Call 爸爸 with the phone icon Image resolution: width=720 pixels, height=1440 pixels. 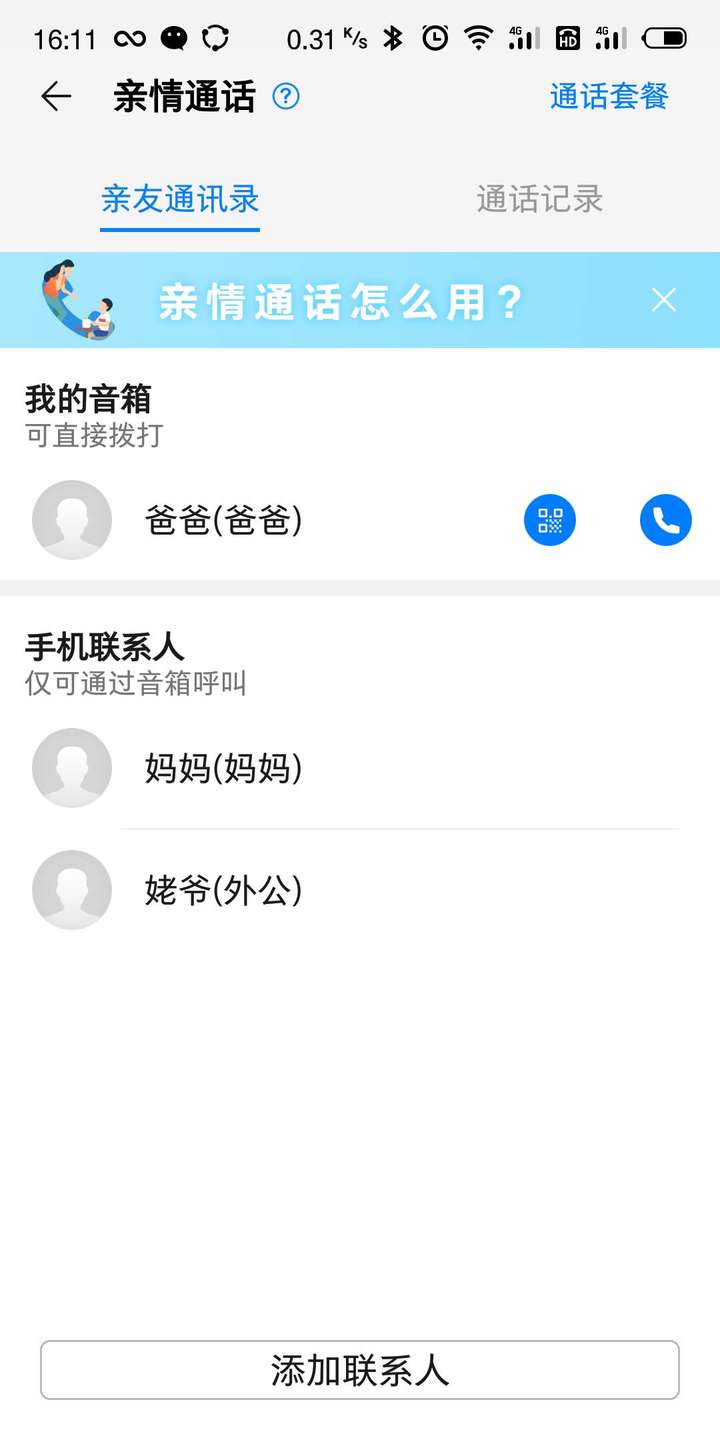[x=666, y=520]
